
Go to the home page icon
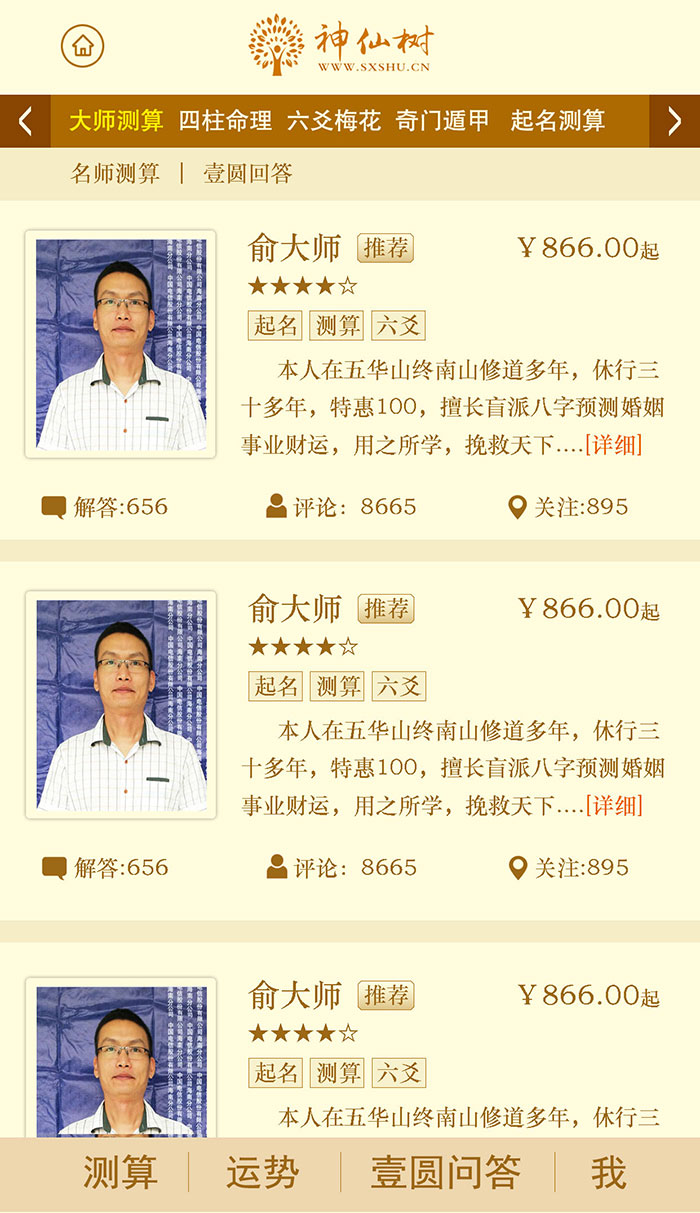point(83,45)
